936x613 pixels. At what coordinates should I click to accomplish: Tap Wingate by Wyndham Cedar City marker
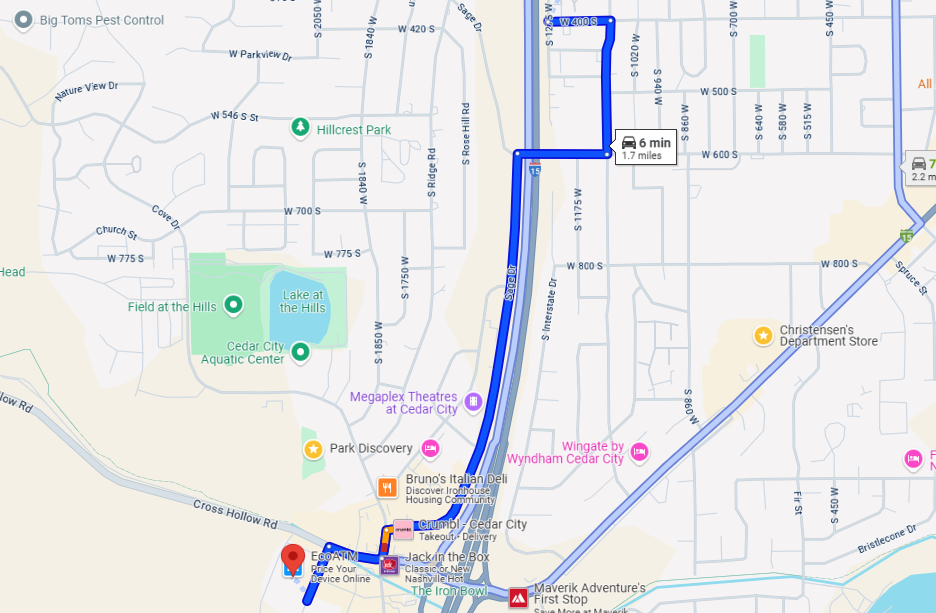click(640, 452)
